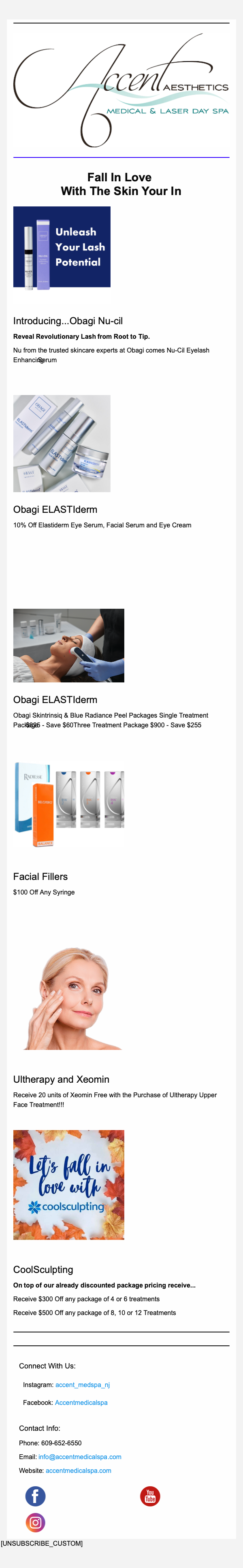Open the YouTube round icon
This screenshot has height=1568, width=243.
click(150, 1496)
